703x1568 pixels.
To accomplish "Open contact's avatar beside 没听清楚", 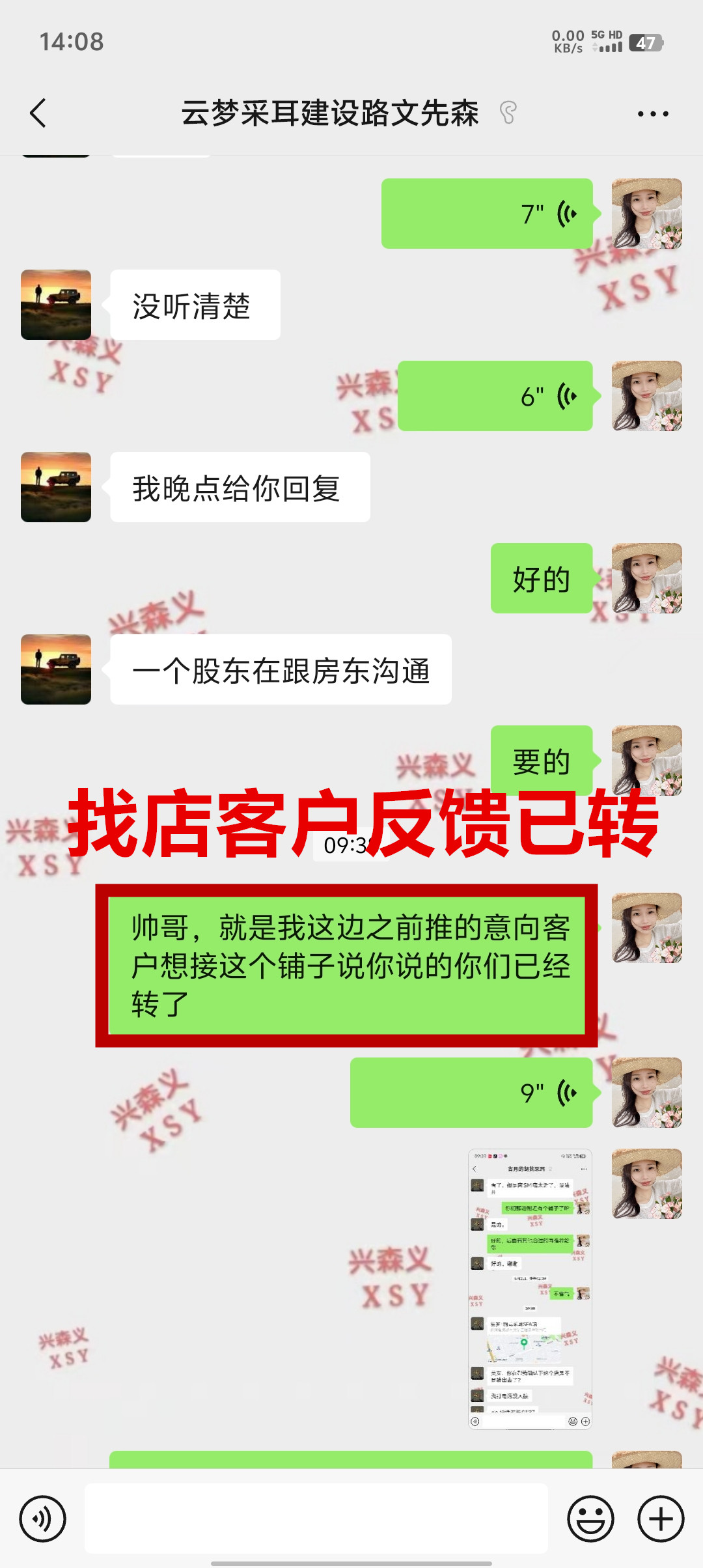I will 56,305.
